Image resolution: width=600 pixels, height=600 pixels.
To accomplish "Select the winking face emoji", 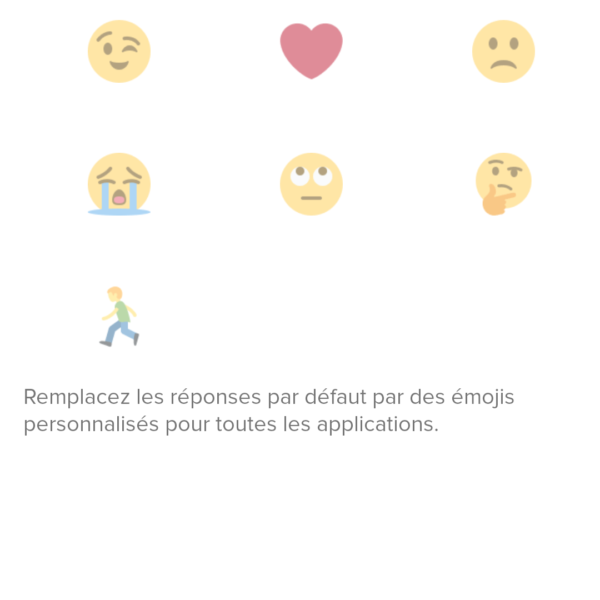I will pyautogui.click(x=119, y=51).
